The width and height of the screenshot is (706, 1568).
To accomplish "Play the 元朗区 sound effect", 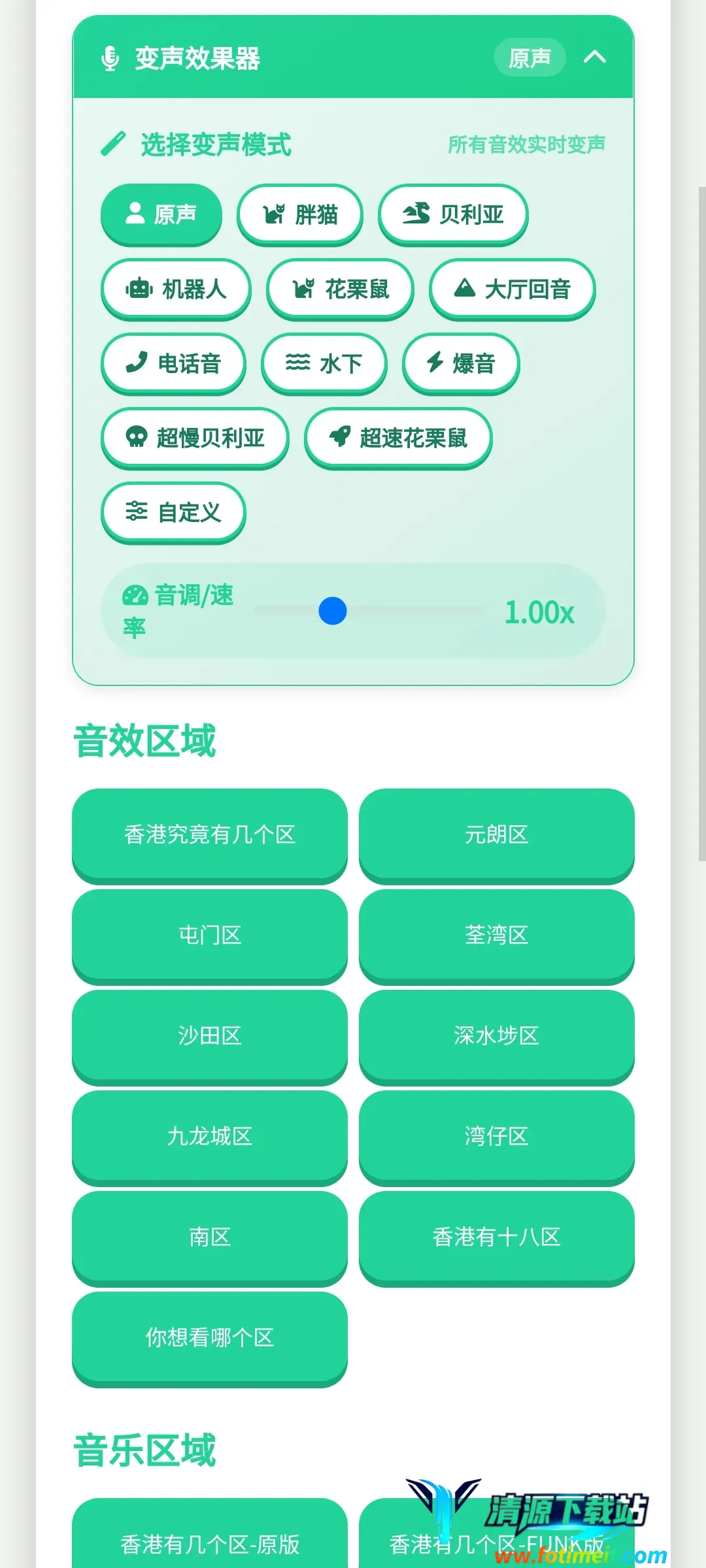I will (497, 835).
